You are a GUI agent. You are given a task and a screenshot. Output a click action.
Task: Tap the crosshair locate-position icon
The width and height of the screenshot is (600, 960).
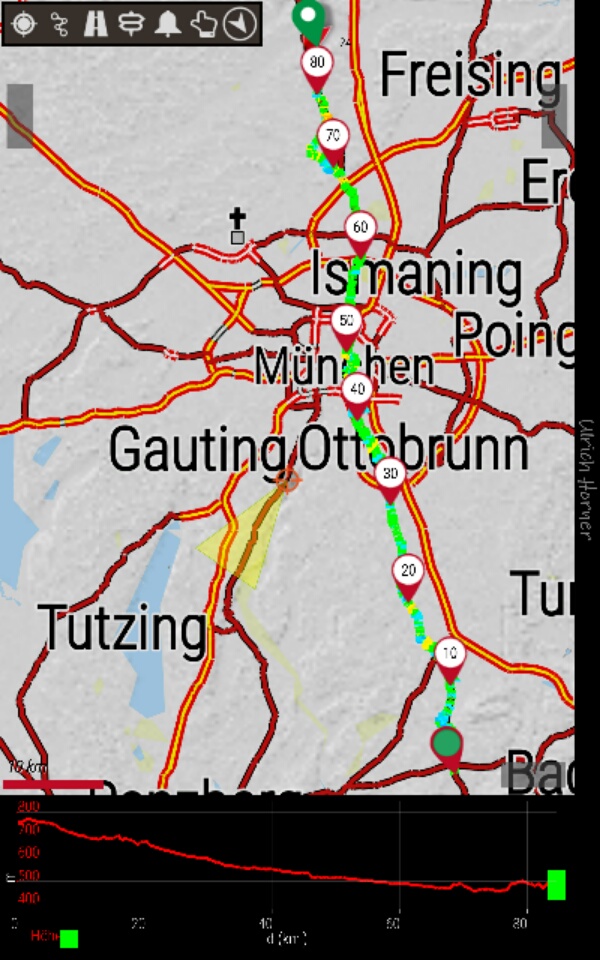[x=24, y=24]
